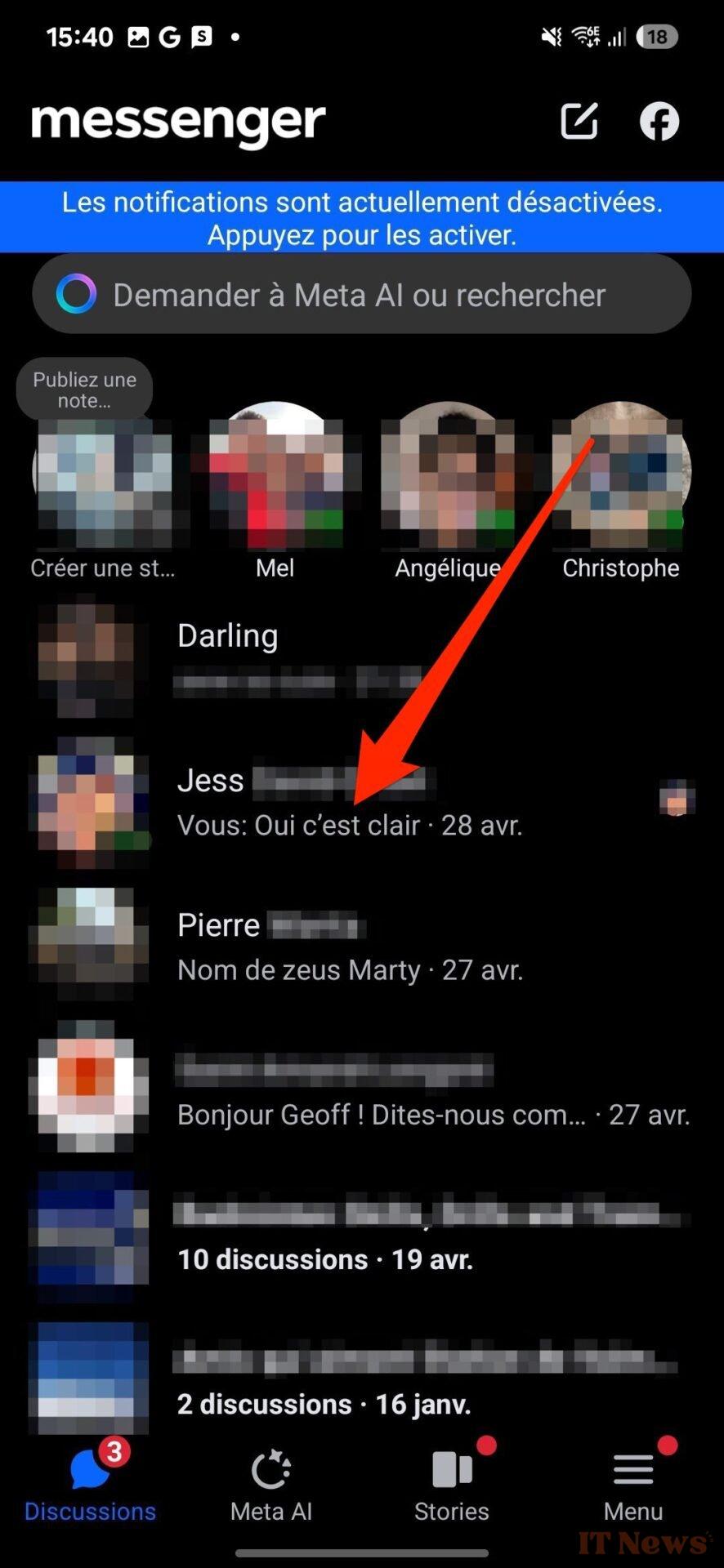Open the Meta AI search field

(362, 294)
